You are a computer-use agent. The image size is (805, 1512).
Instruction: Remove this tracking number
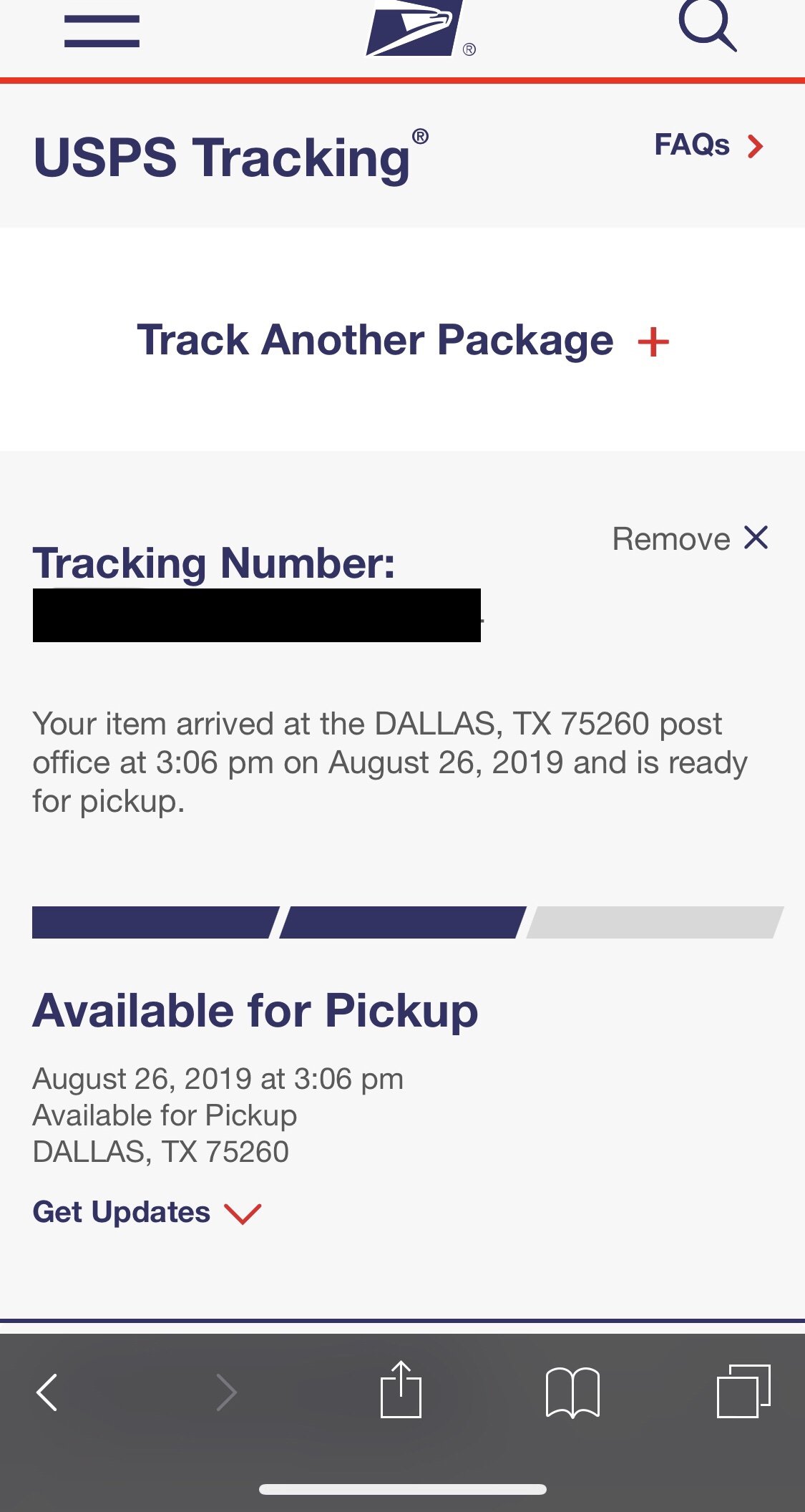690,538
